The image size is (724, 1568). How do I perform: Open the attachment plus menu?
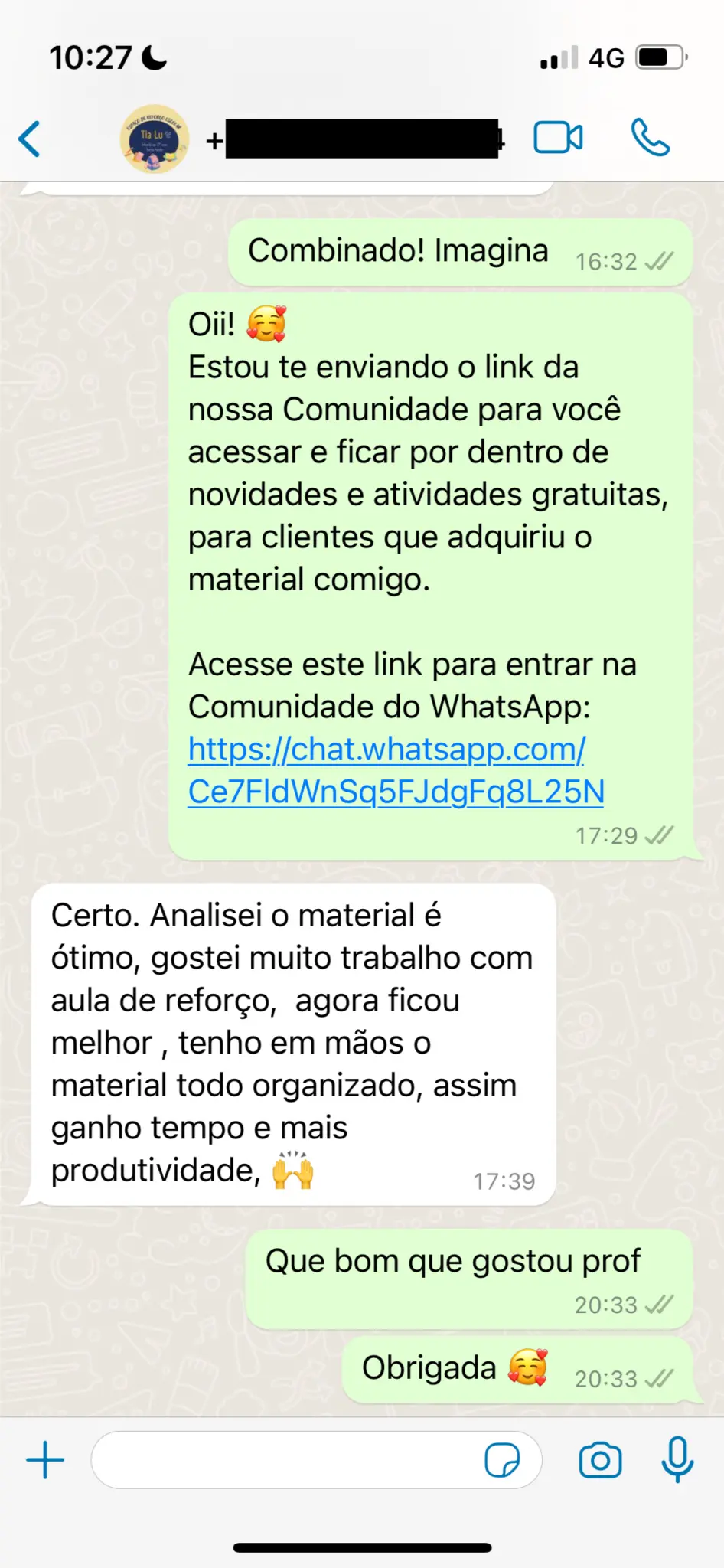45,1460
